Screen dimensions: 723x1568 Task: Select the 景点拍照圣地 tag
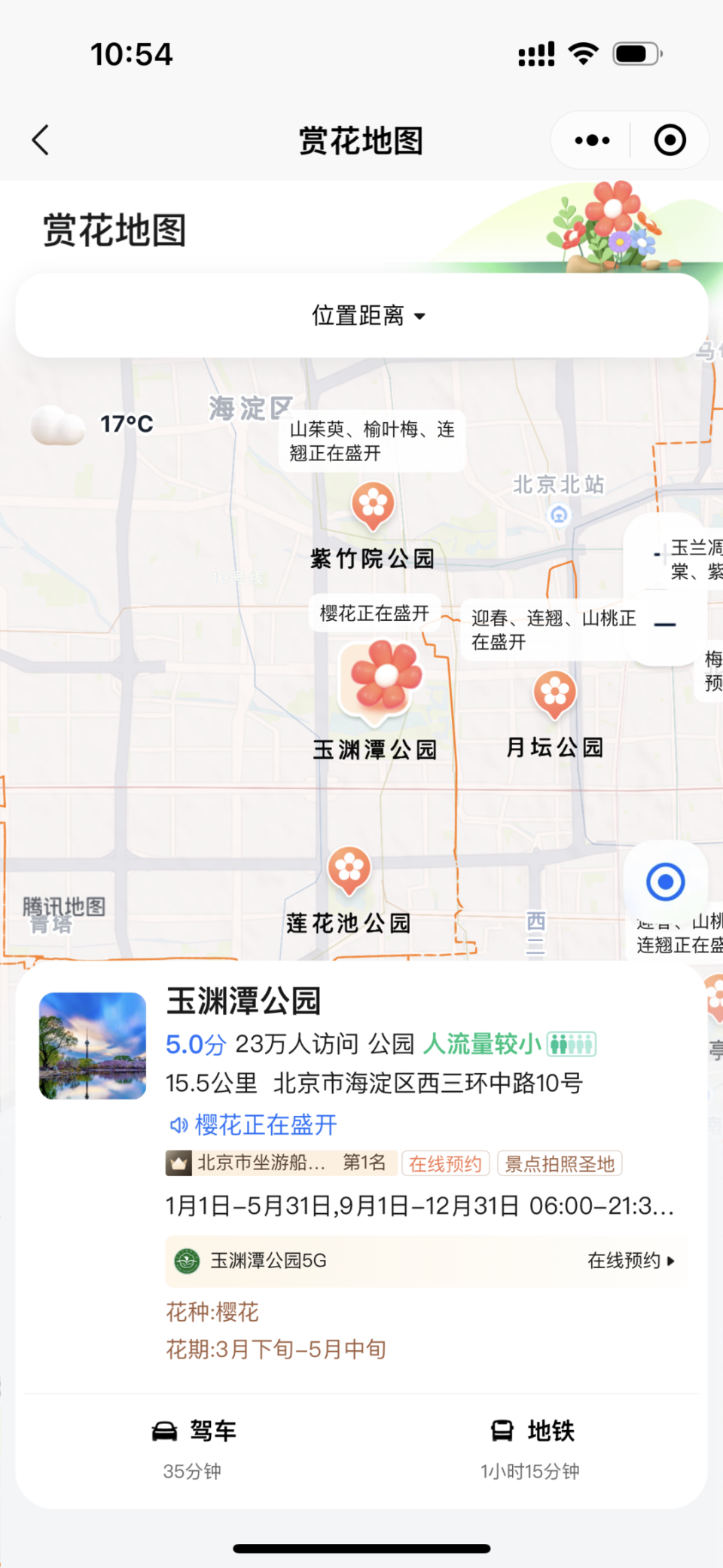coord(560,1163)
